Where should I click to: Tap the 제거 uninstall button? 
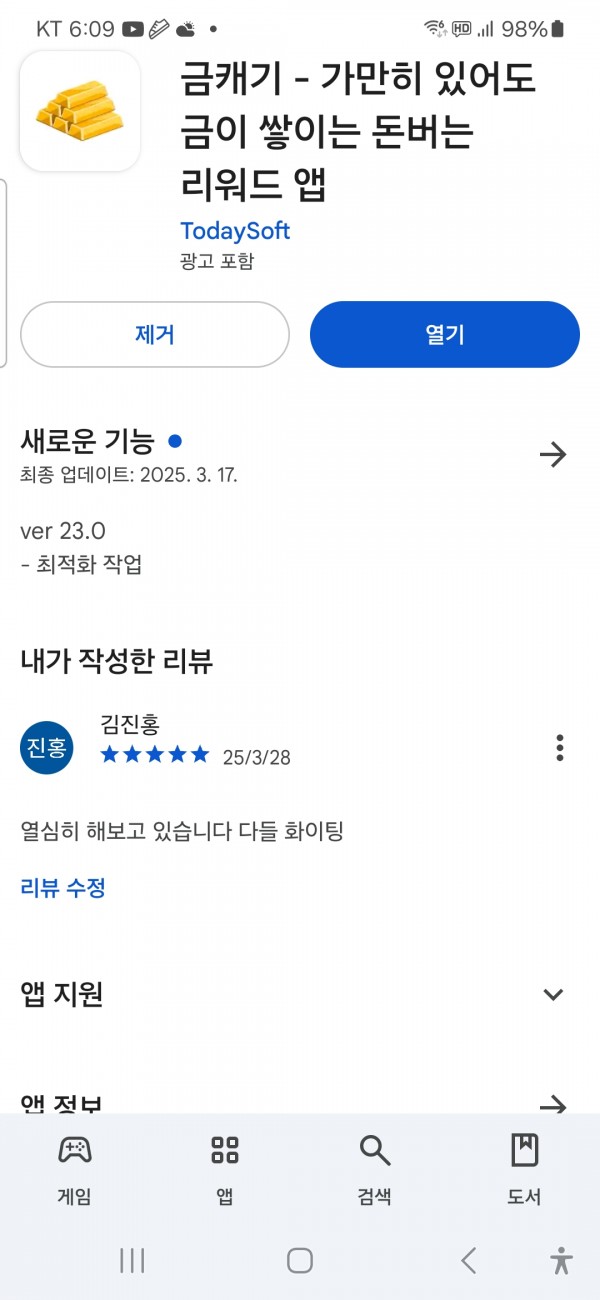tap(155, 334)
